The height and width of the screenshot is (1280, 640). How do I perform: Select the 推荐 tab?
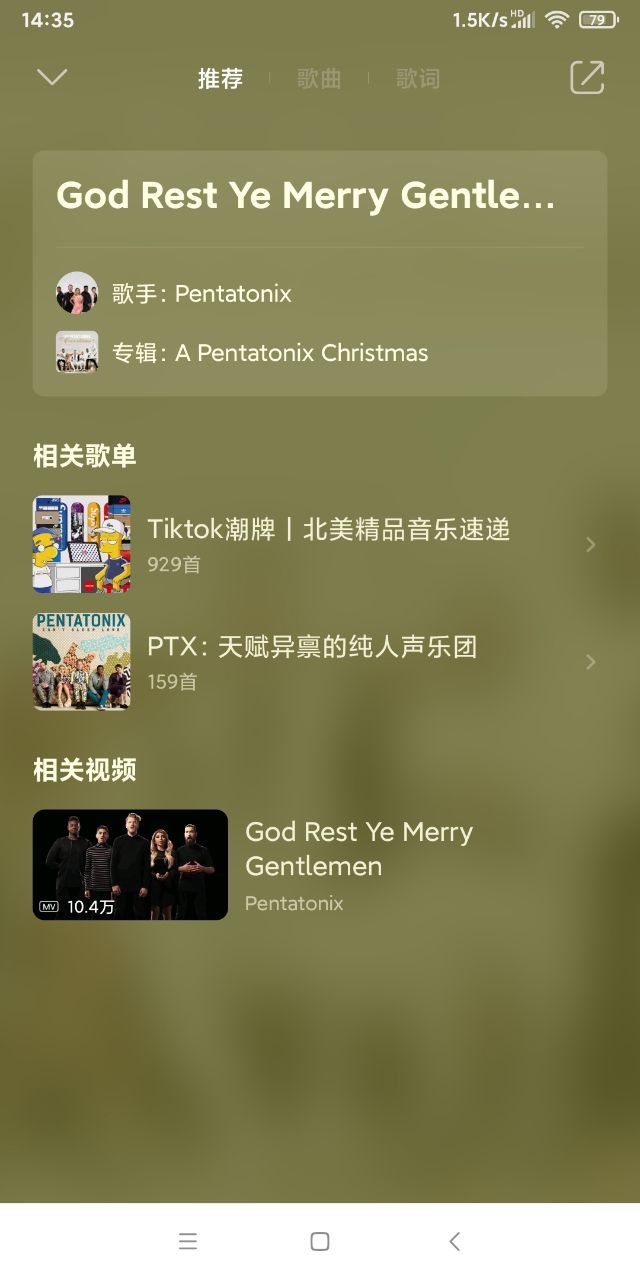coord(220,79)
